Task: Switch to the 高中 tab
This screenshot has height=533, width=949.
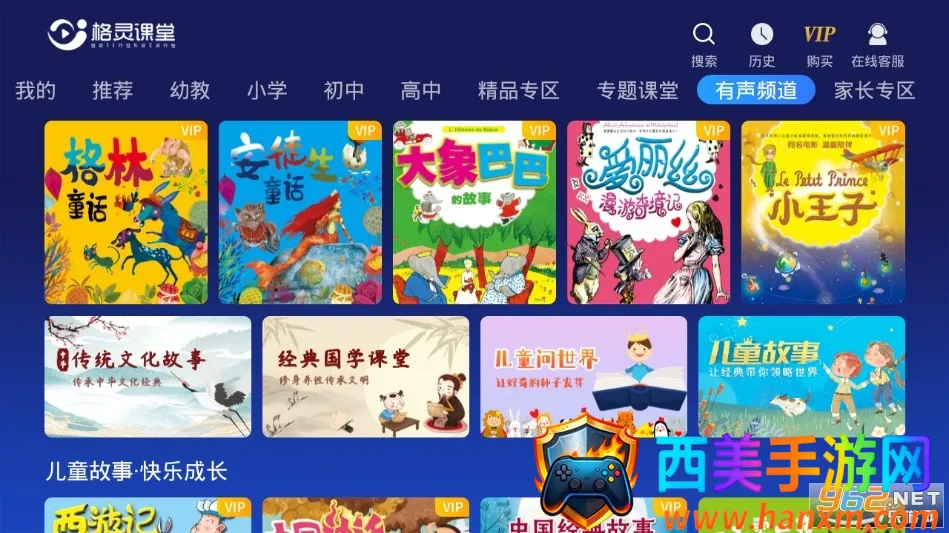Action: 421,91
